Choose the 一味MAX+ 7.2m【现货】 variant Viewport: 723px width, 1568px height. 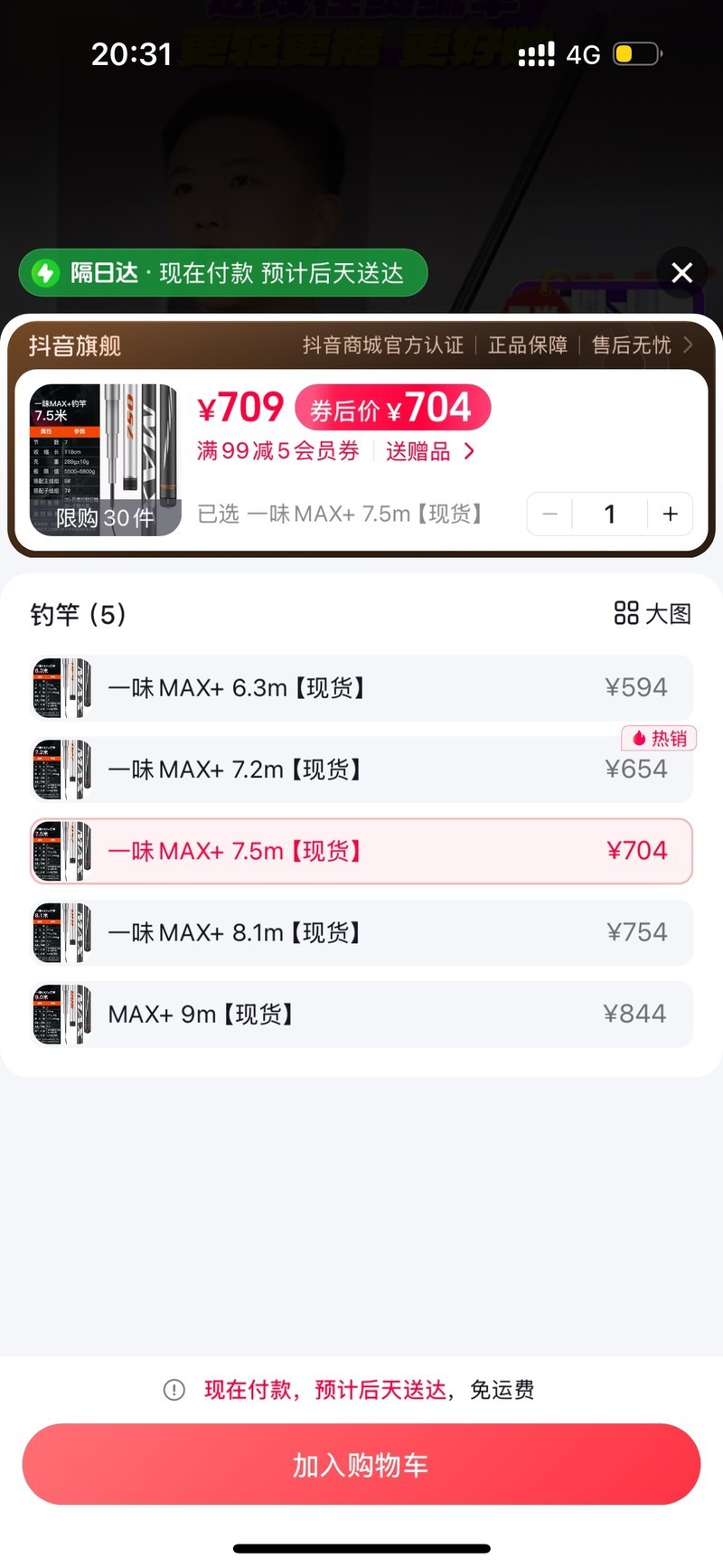(x=361, y=770)
